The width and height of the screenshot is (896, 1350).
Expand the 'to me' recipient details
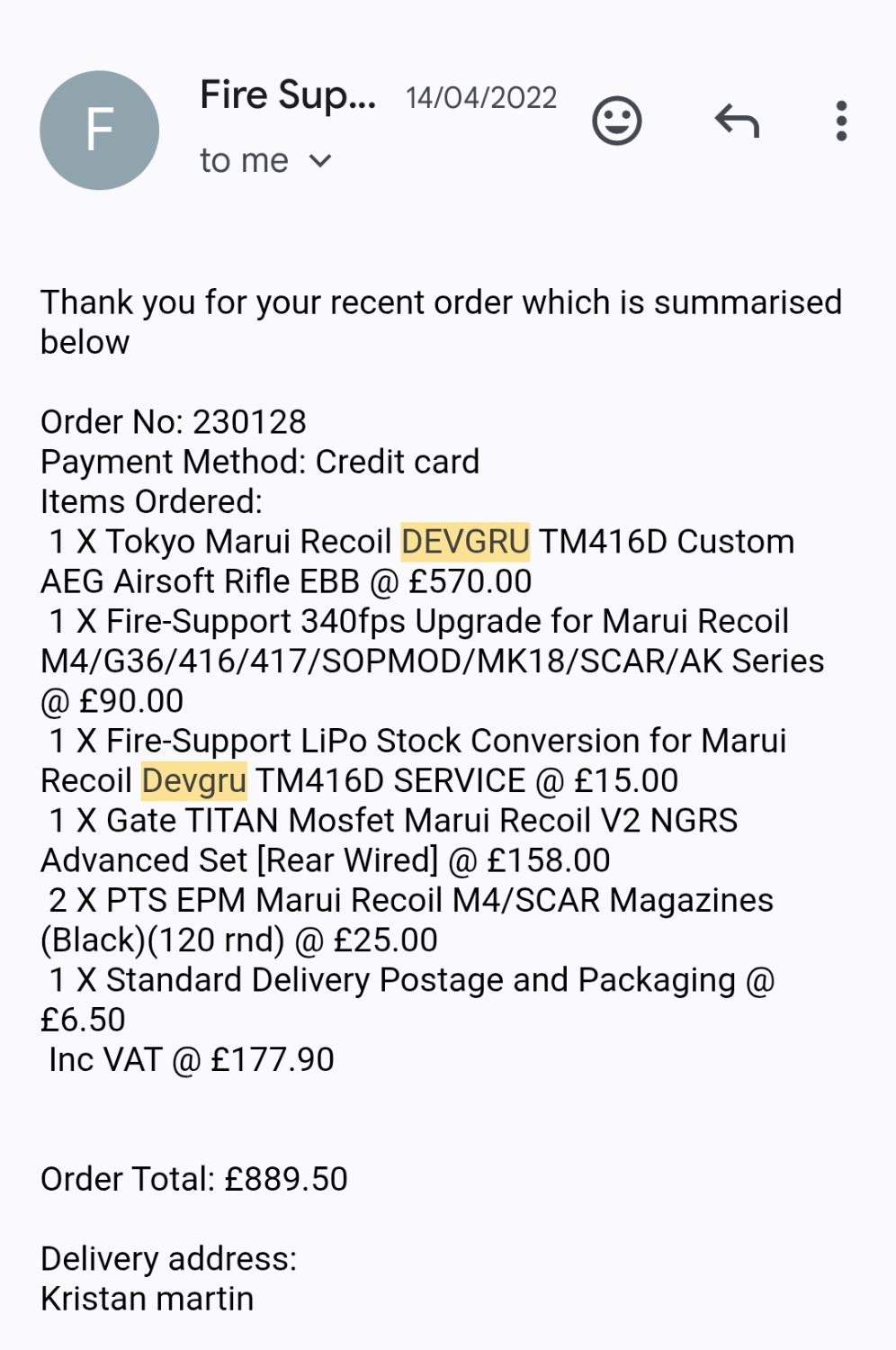[319, 161]
